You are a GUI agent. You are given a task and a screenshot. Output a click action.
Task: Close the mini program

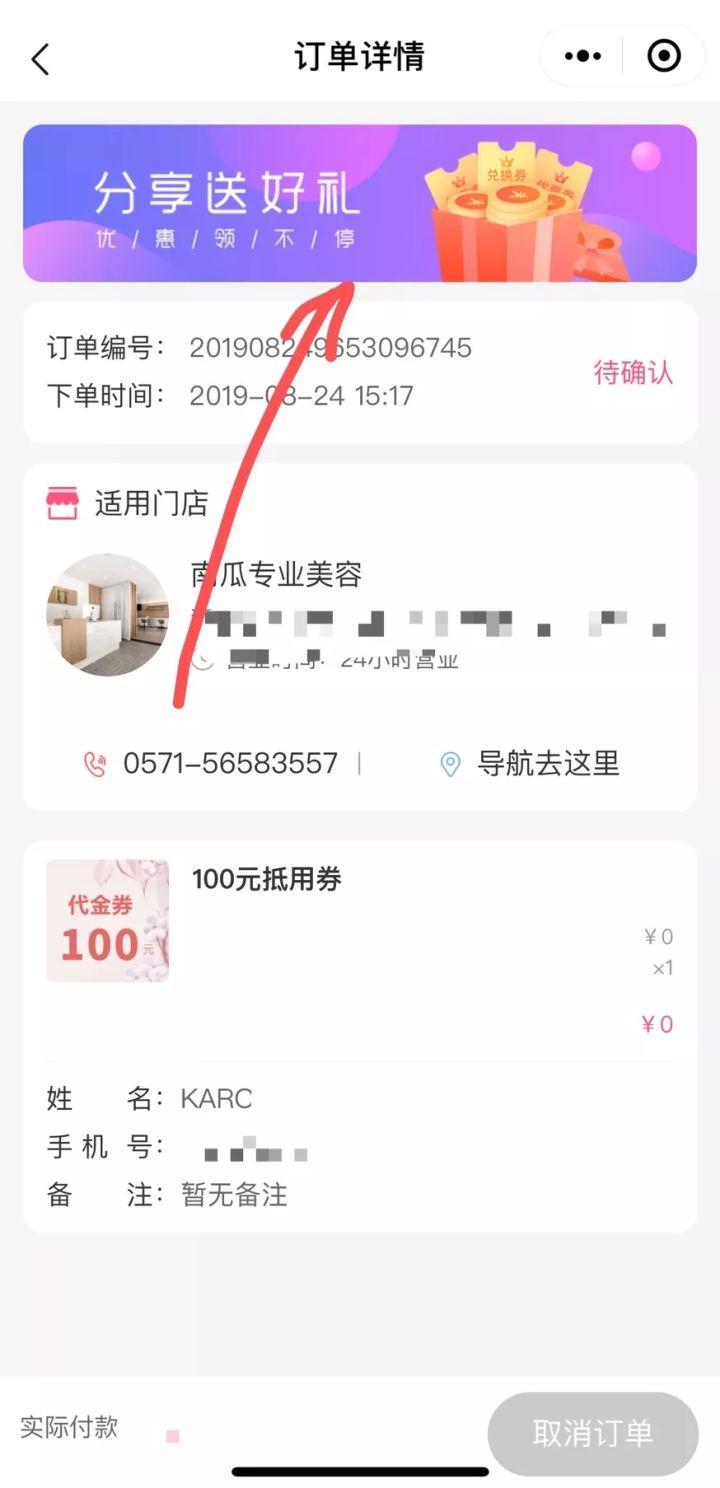pyautogui.click(x=664, y=57)
